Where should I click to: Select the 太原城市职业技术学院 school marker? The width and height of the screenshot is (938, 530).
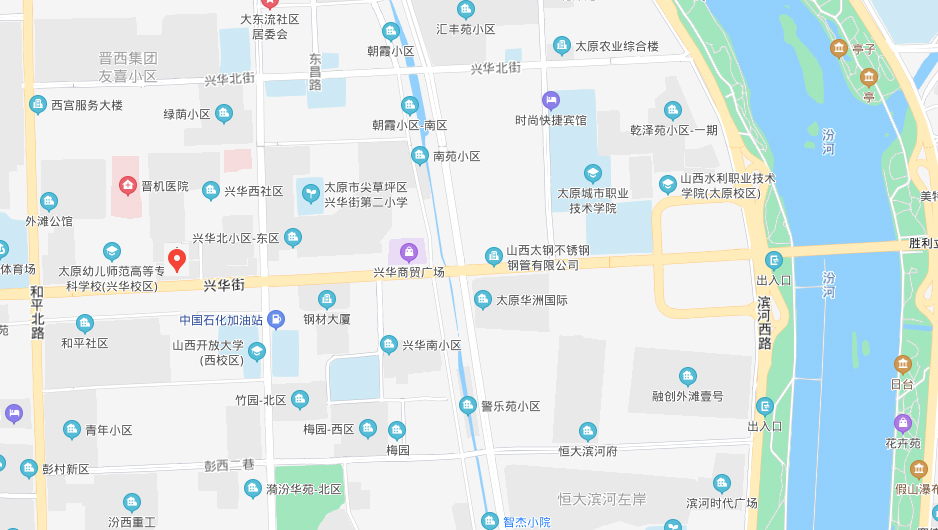click(593, 174)
